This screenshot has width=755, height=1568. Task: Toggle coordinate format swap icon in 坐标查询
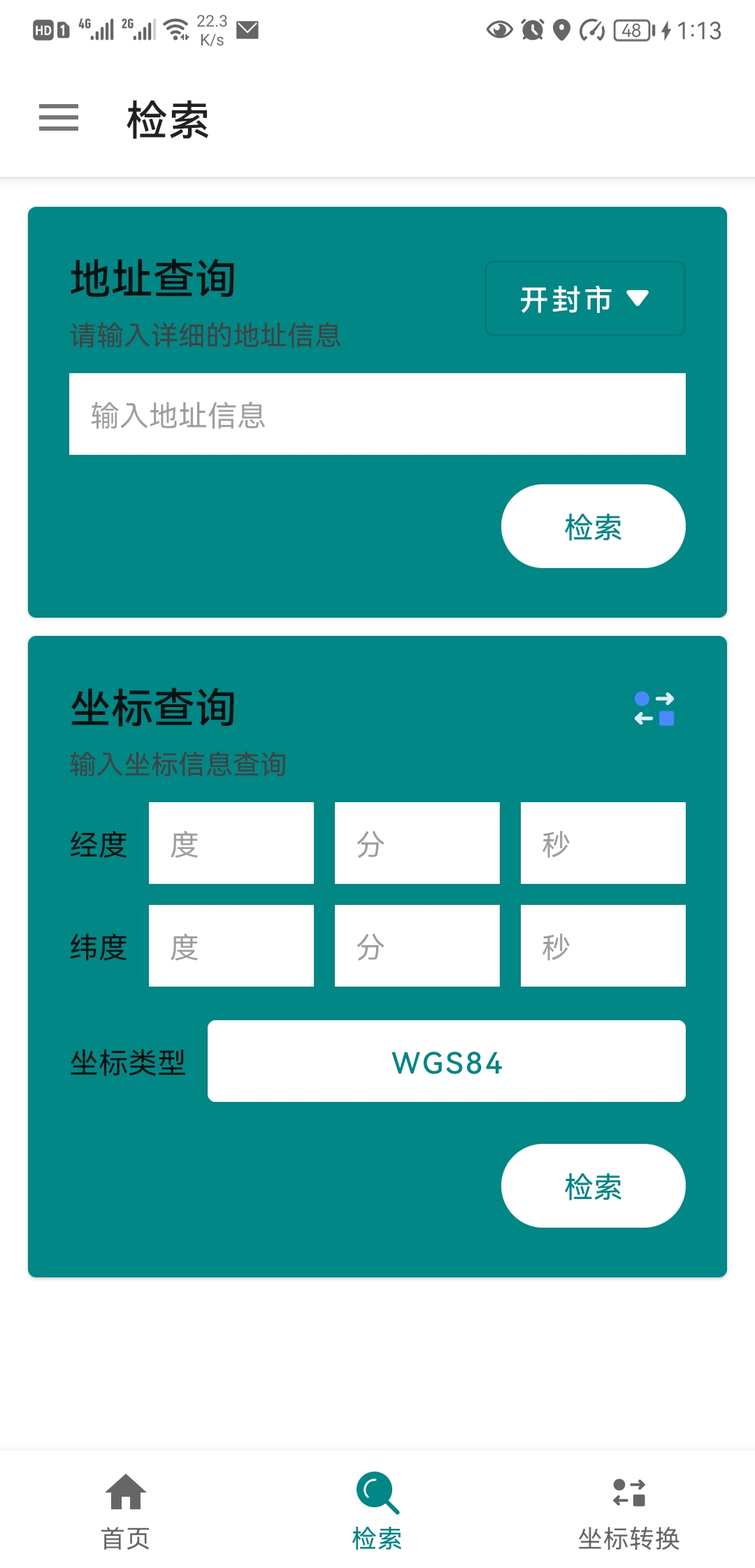pos(654,709)
